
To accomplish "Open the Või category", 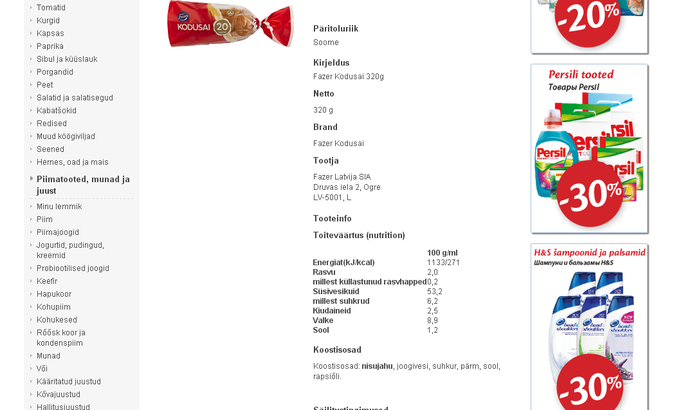I will 42,368.
